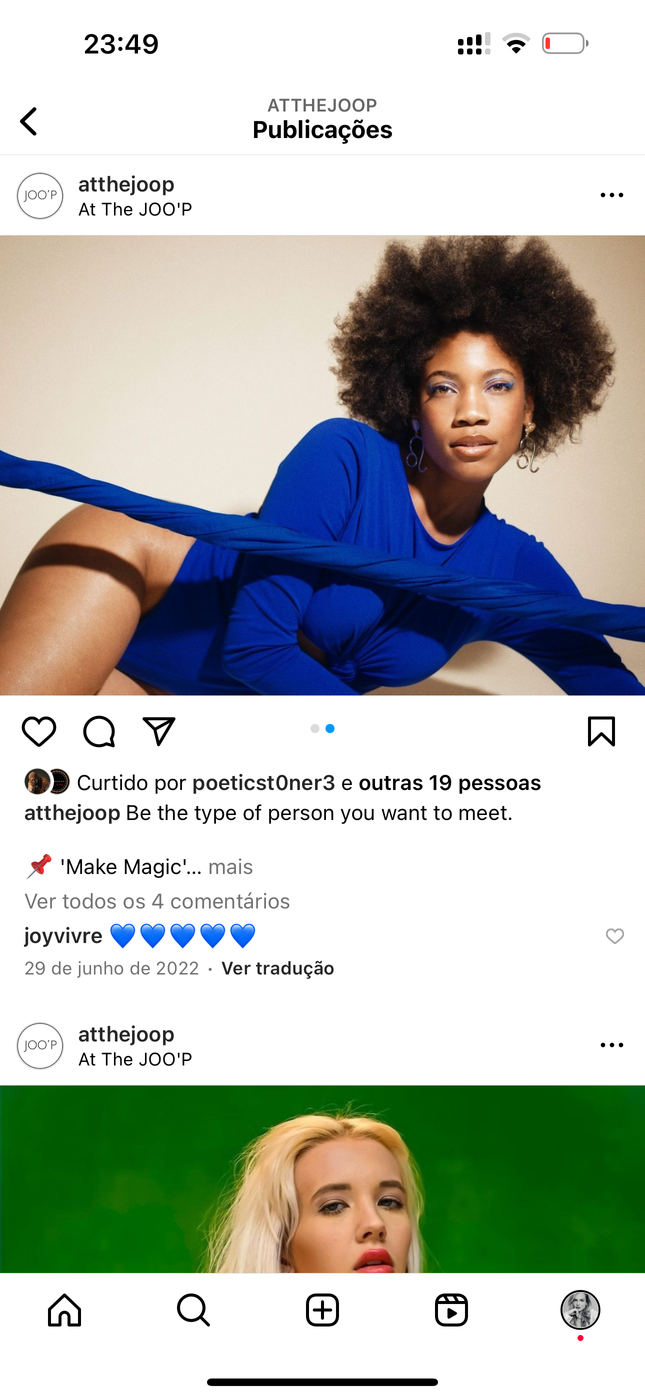See outras 19 pessoas who liked
Screen dimensions: 645x1398
pyautogui.click(x=450, y=783)
